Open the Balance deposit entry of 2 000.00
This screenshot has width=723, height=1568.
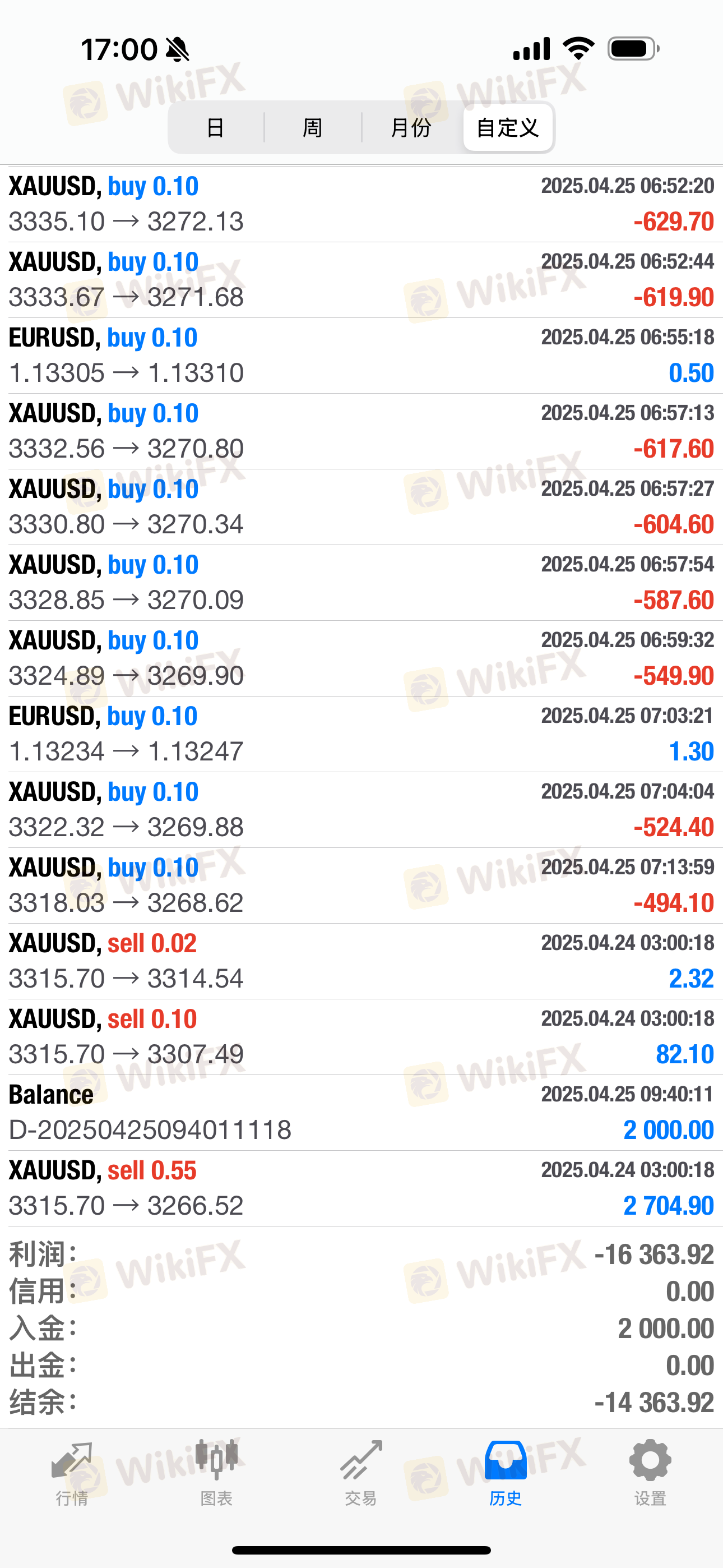[361, 1113]
